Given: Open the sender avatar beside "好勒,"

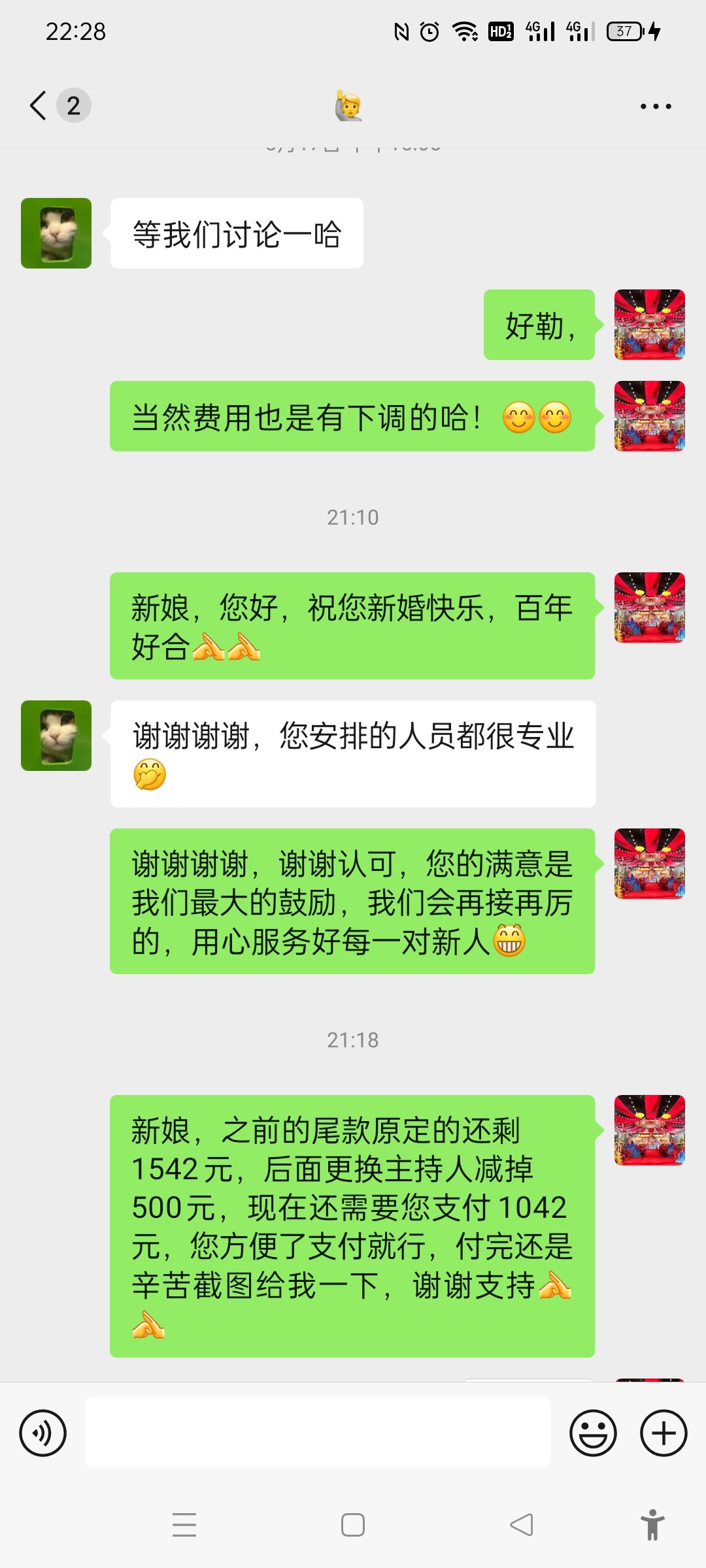Looking at the screenshot, I should coord(649,325).
